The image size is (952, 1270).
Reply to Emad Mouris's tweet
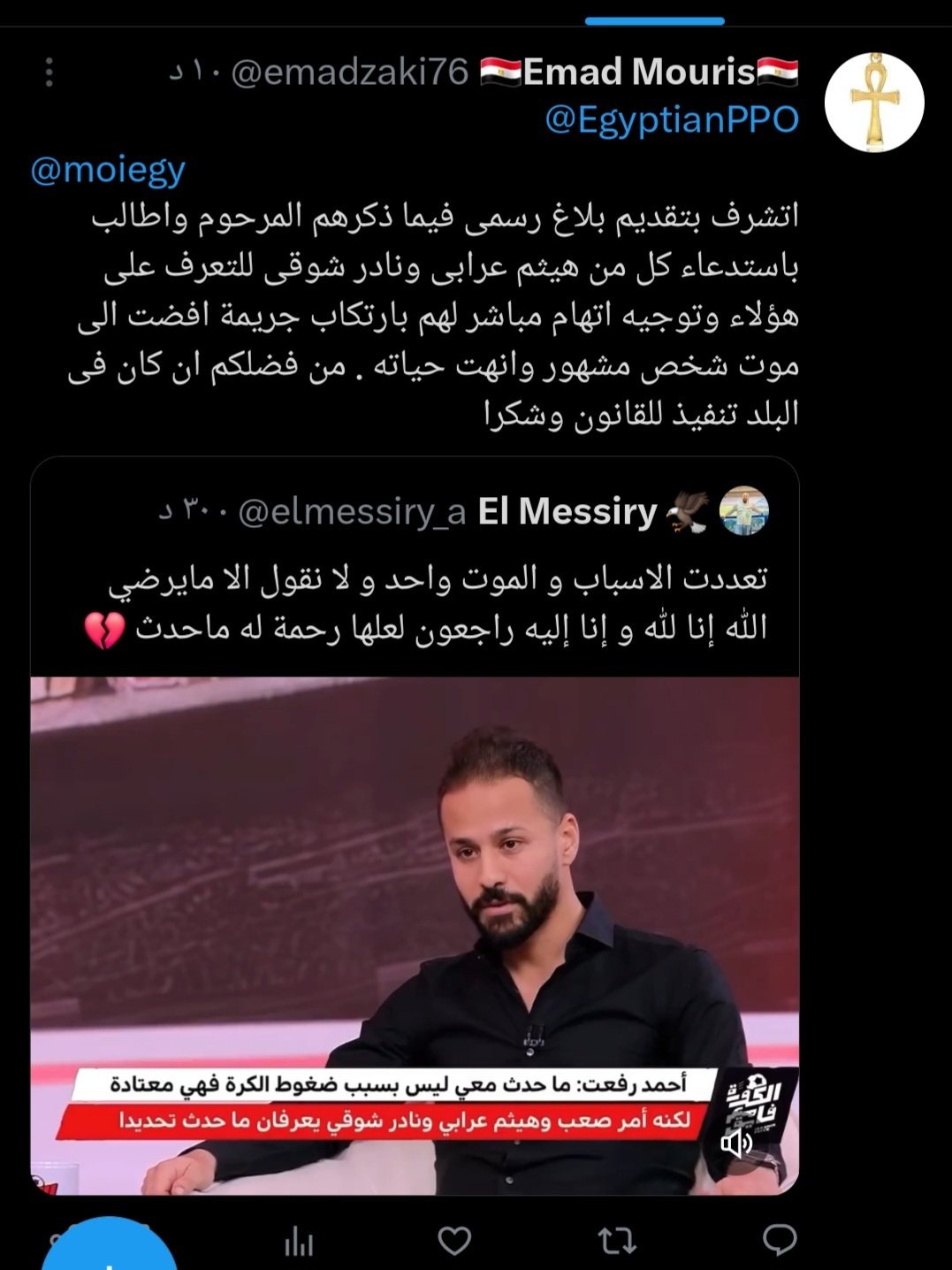pyautogui.click(x=780, y=1240)
